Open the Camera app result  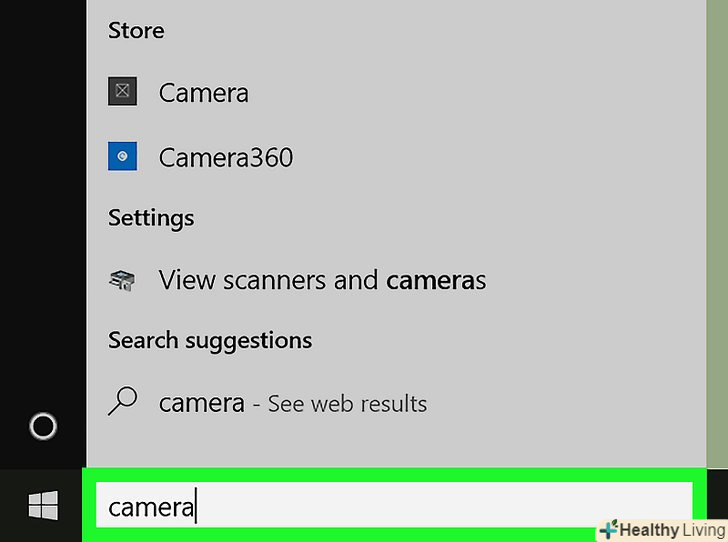(x=203, y=93)
